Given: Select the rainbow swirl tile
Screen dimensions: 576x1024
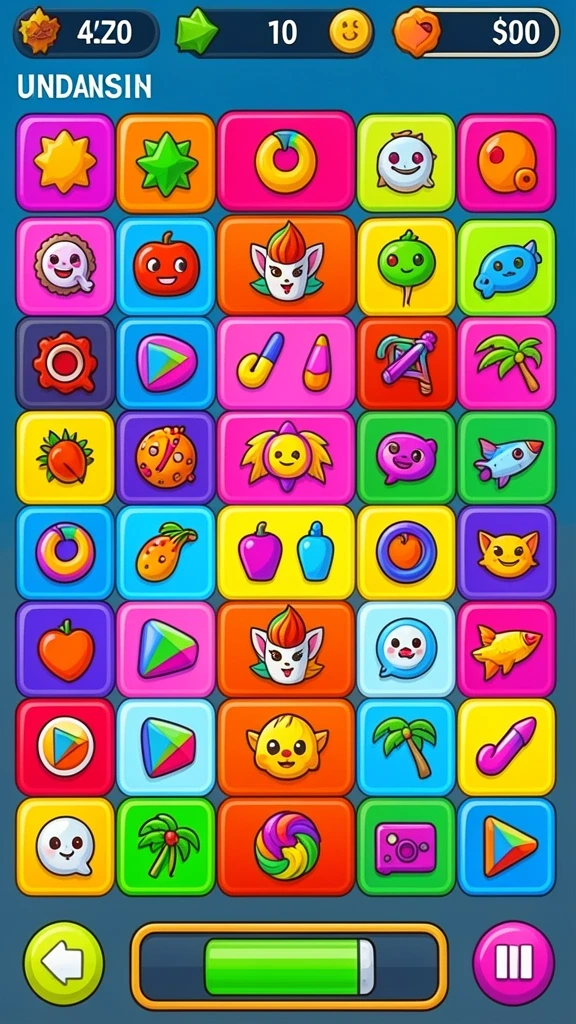Looking at the screenshot, I should point(286,846).
